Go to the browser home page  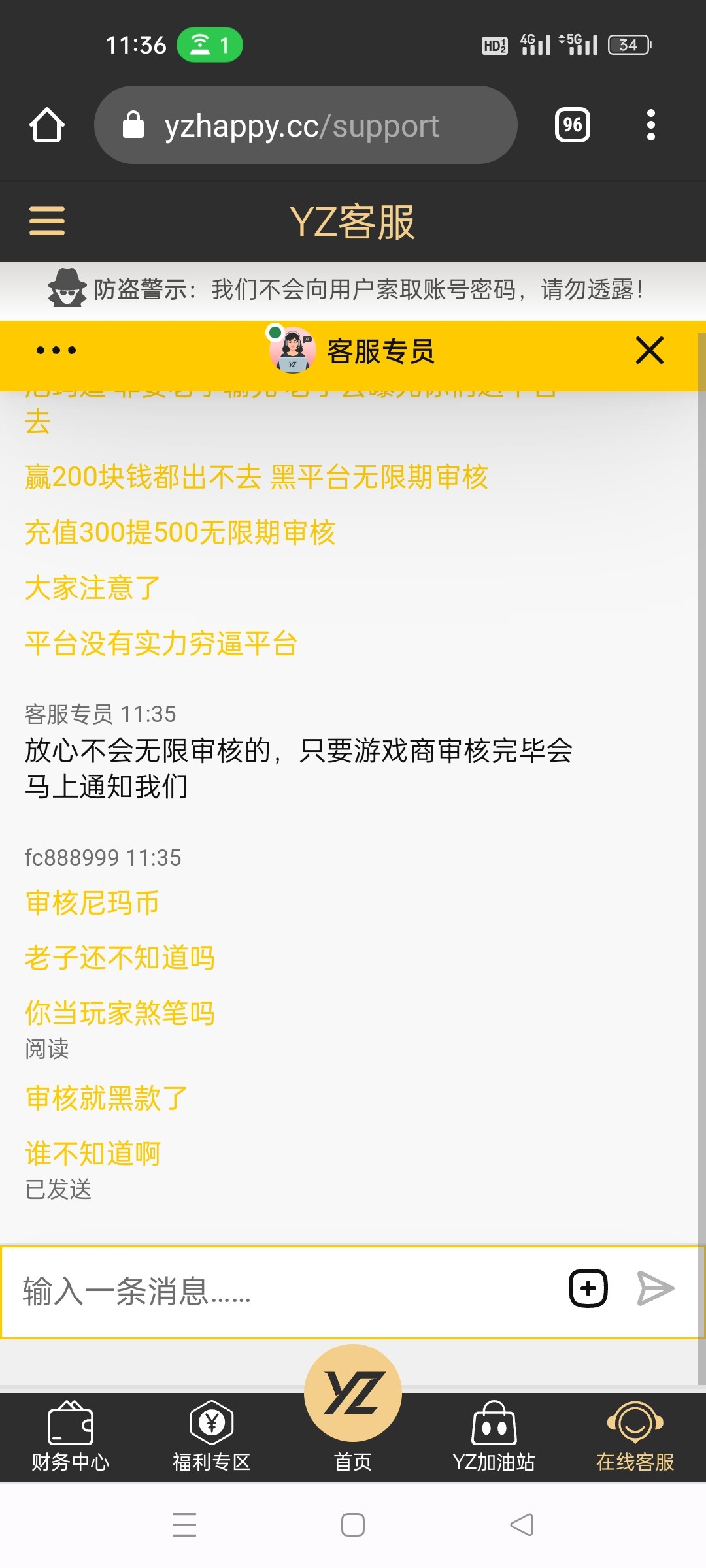click(x=47, y=125)
